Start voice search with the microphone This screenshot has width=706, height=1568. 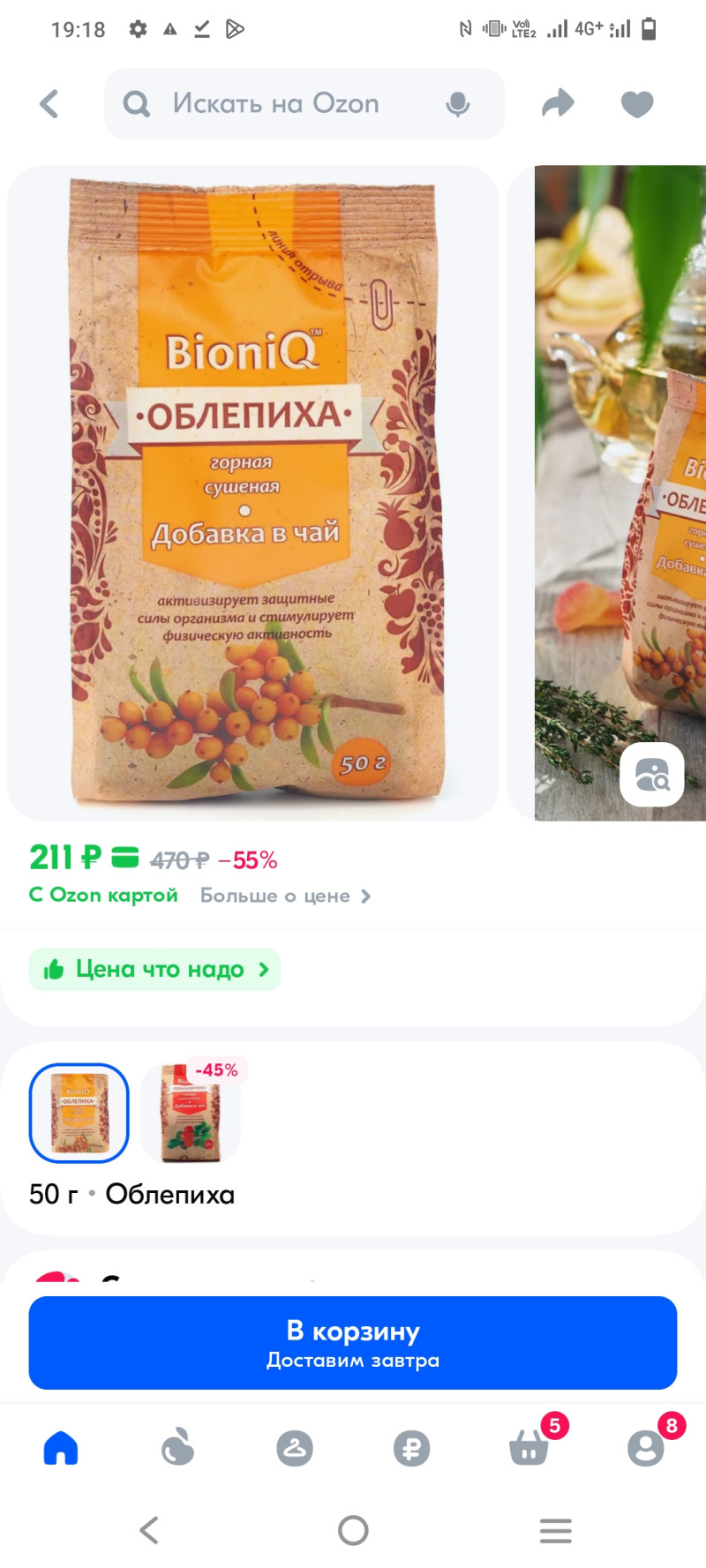[x=457, y=104]
